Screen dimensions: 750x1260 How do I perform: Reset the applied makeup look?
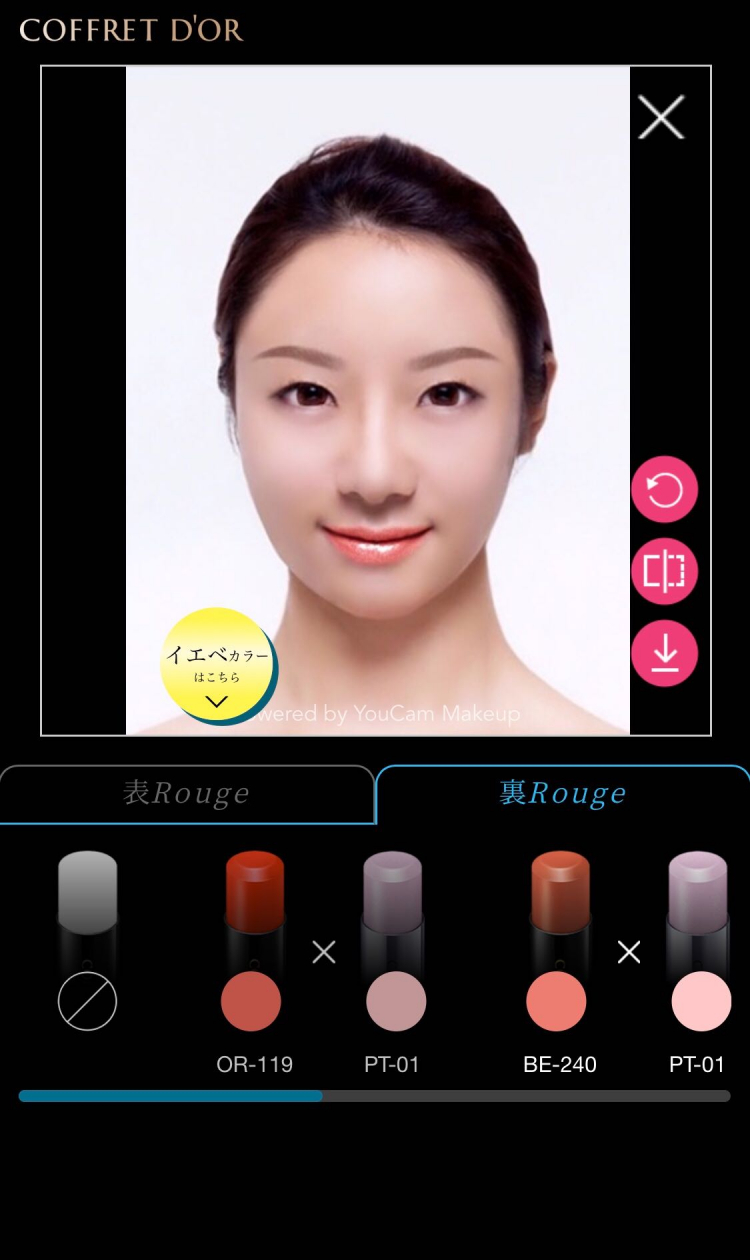[664, 490]
